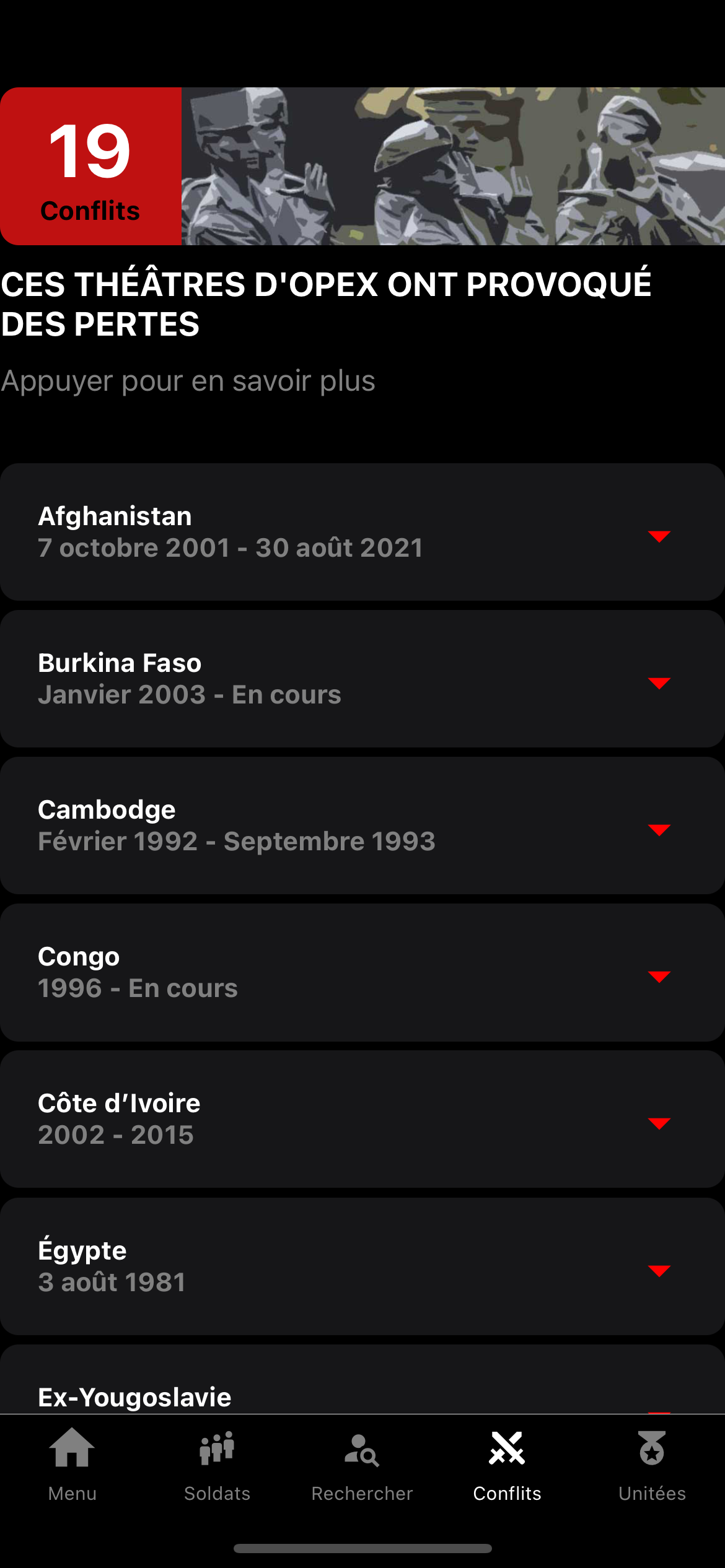Screen dimensions: 725x1568
Task: Reveal details for Égypte 3 août 1981
Action: tap(659, 1270)
